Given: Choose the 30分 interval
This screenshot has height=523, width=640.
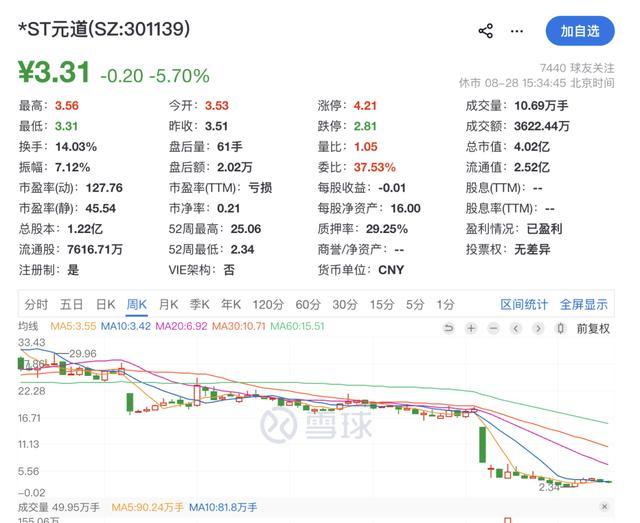Looking at the screenshot, I should point(345,305).
